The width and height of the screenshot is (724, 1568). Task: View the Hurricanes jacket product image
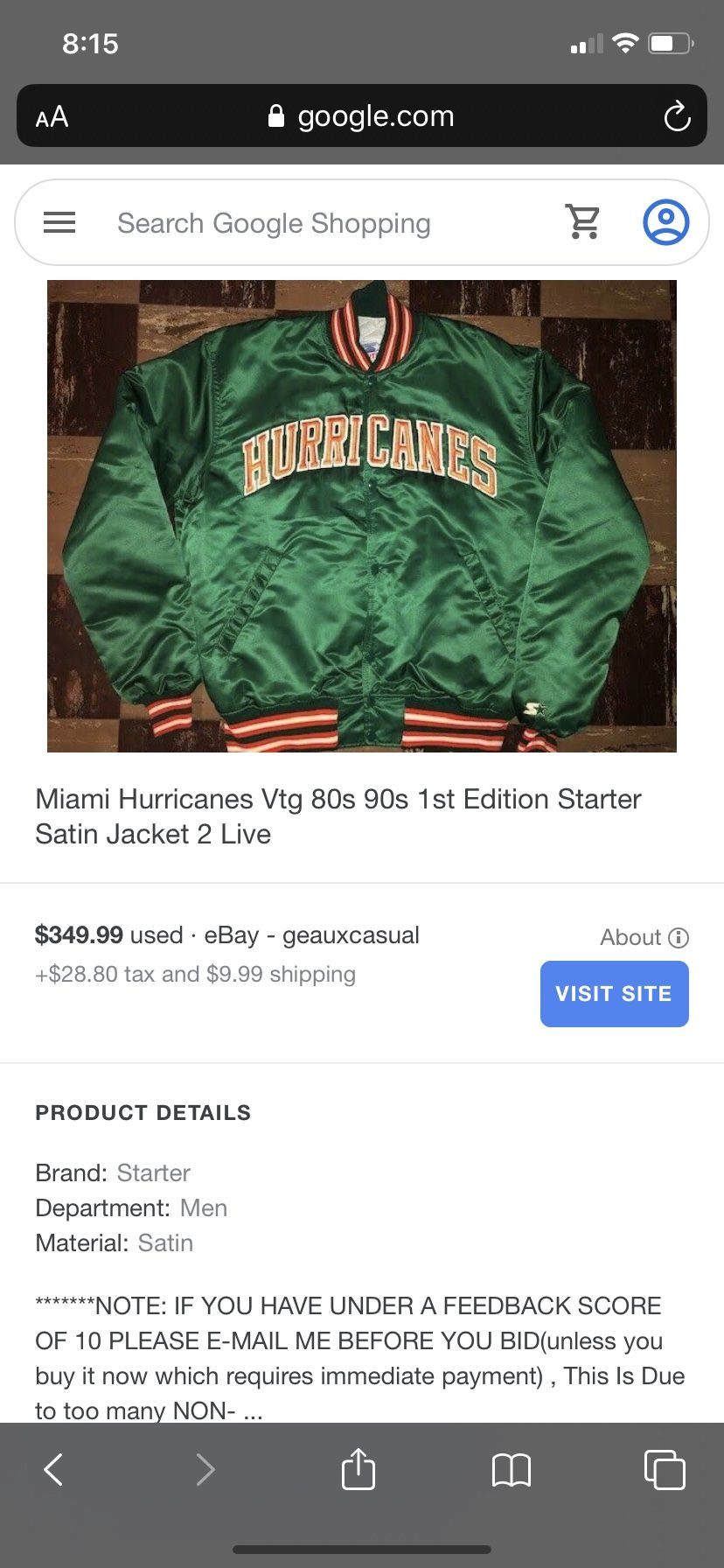click(361, 515)
